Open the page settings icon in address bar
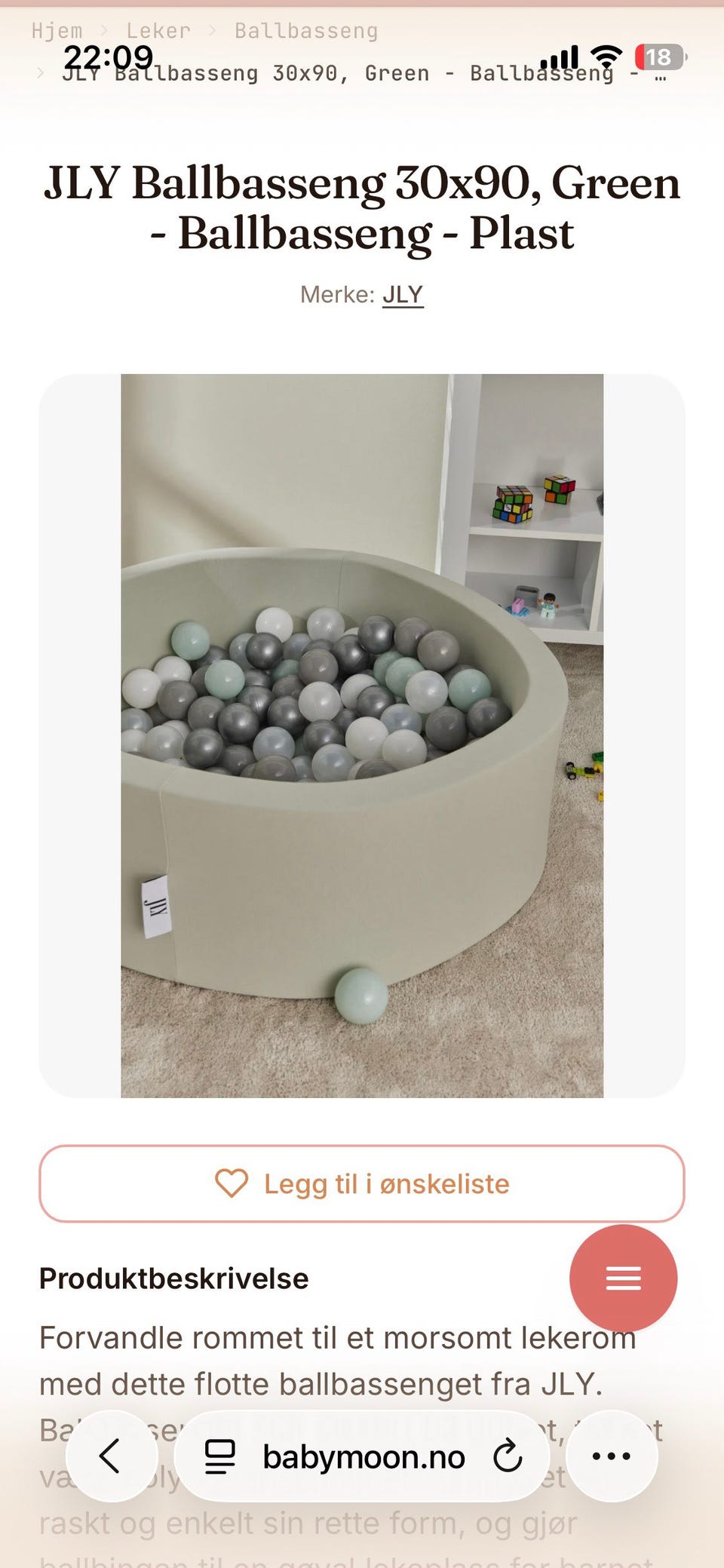 pos(220,1457)
